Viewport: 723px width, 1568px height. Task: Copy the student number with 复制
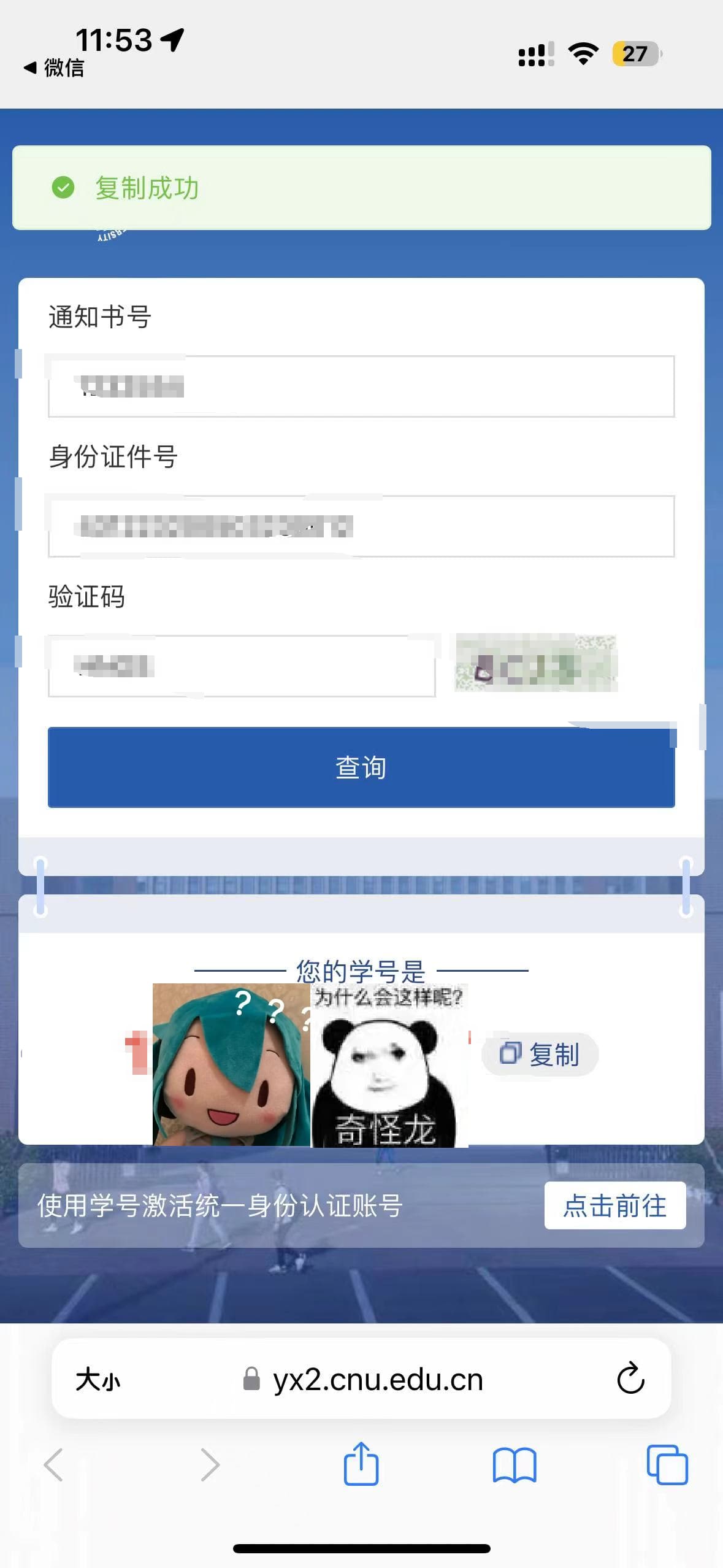(x=540, y=1054)
